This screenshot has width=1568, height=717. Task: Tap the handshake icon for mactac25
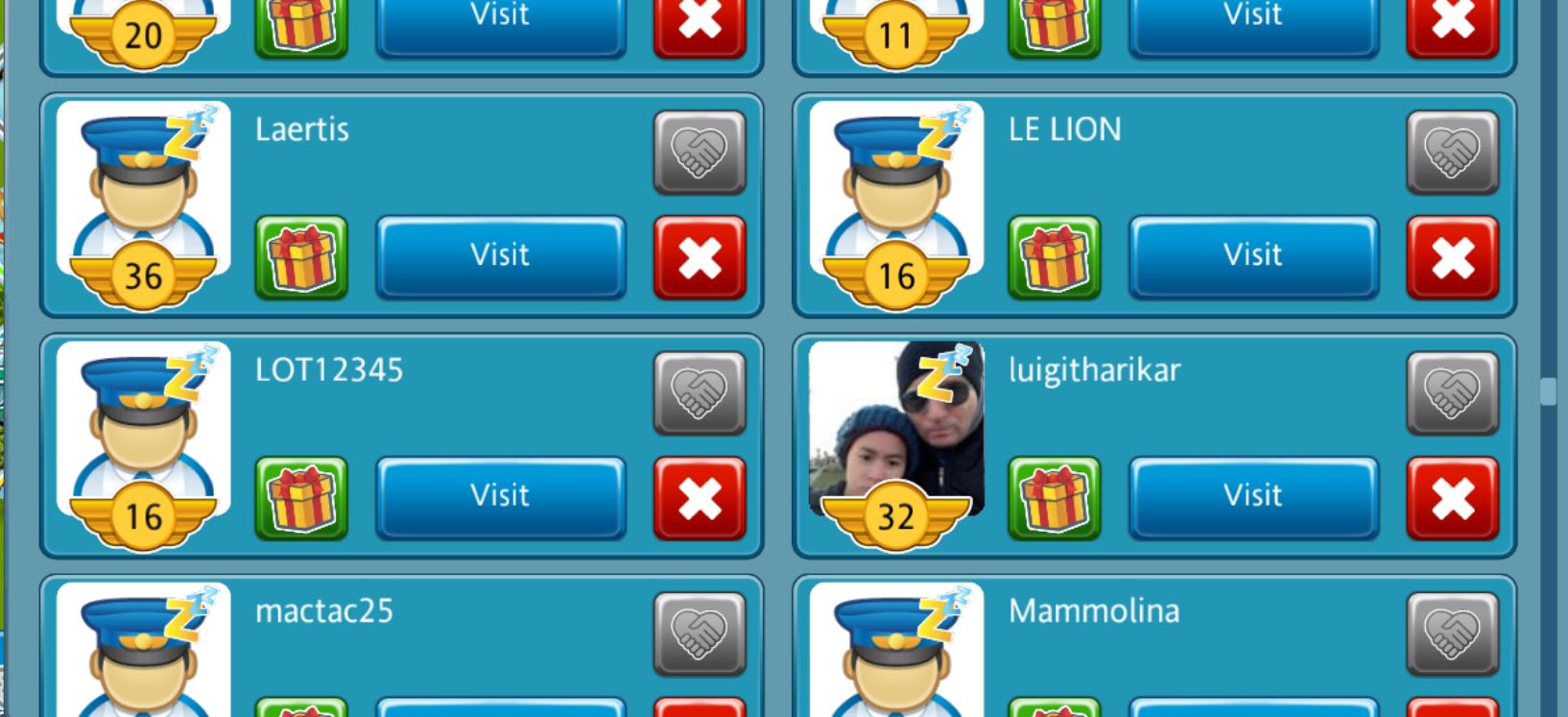pos(700,634)
